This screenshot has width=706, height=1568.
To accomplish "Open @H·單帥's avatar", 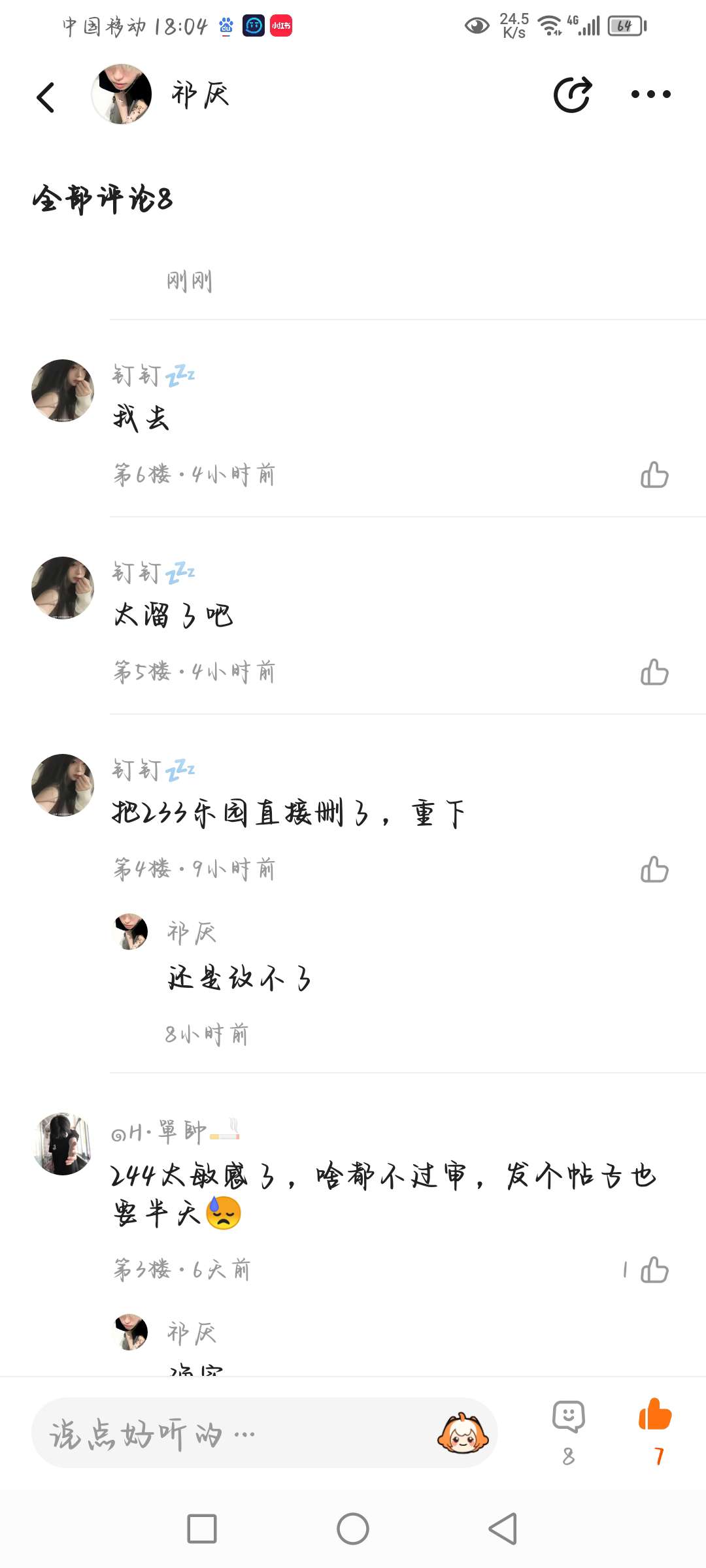I will (63, 1143).
